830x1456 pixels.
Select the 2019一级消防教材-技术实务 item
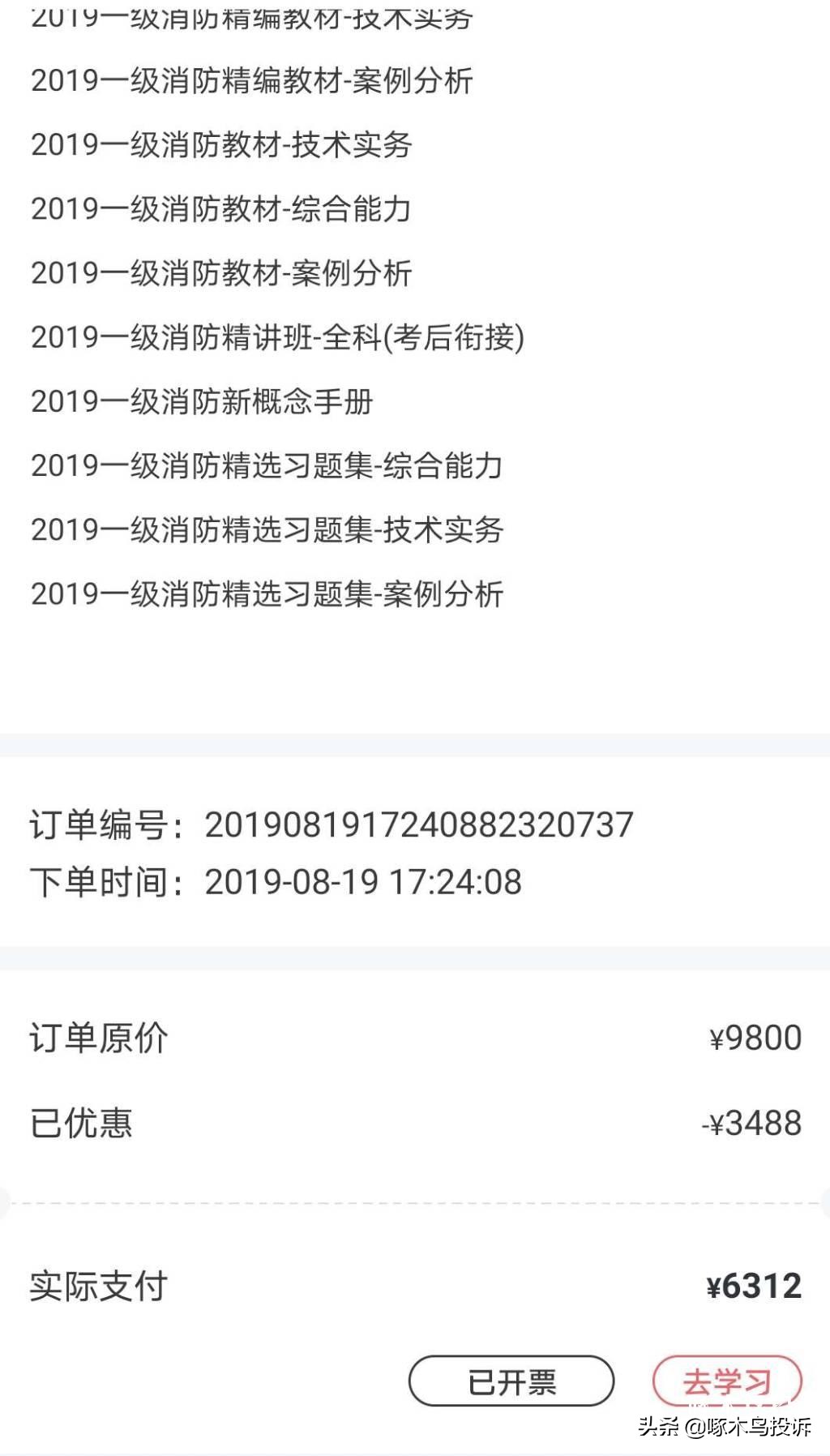[x=223, y=146]
